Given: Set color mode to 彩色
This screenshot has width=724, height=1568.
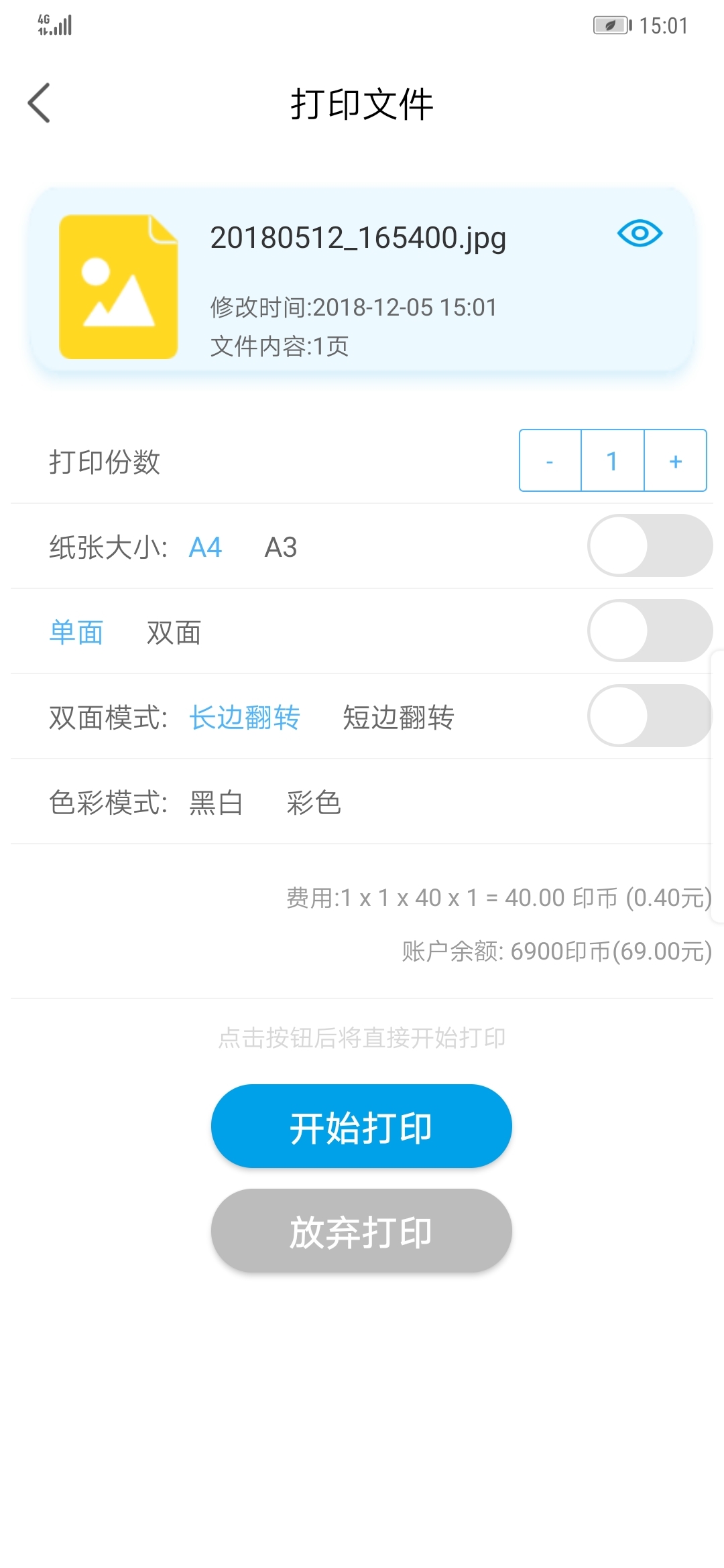Looking at the screenshot, I should point(315,803).
